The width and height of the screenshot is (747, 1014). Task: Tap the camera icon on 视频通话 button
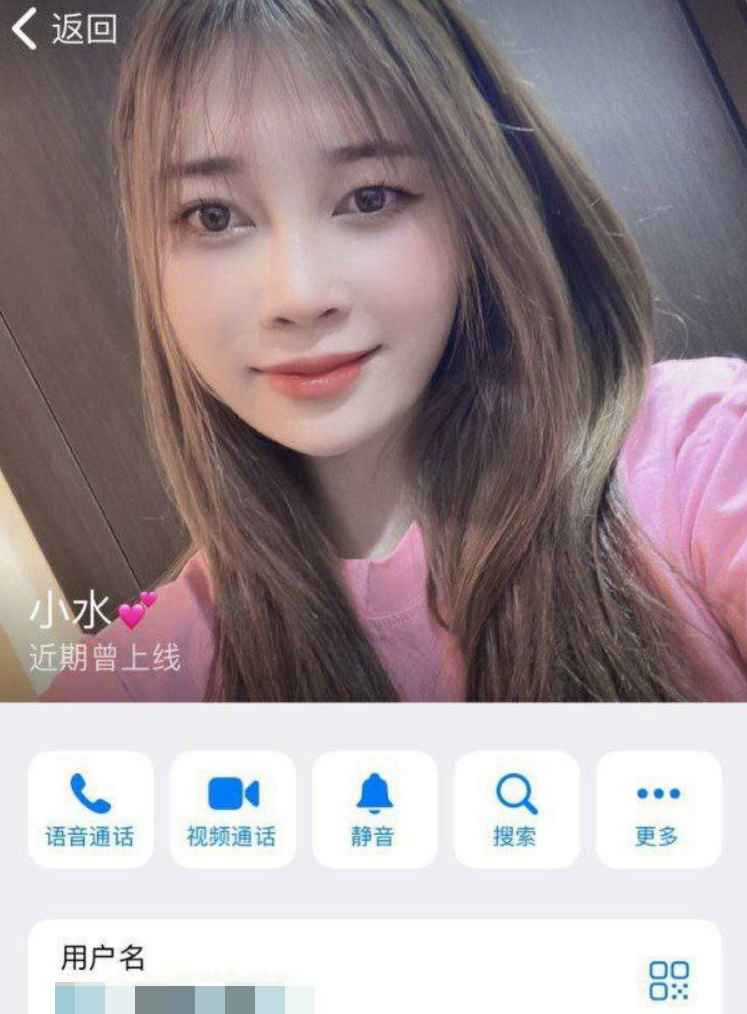coord(232,793)
